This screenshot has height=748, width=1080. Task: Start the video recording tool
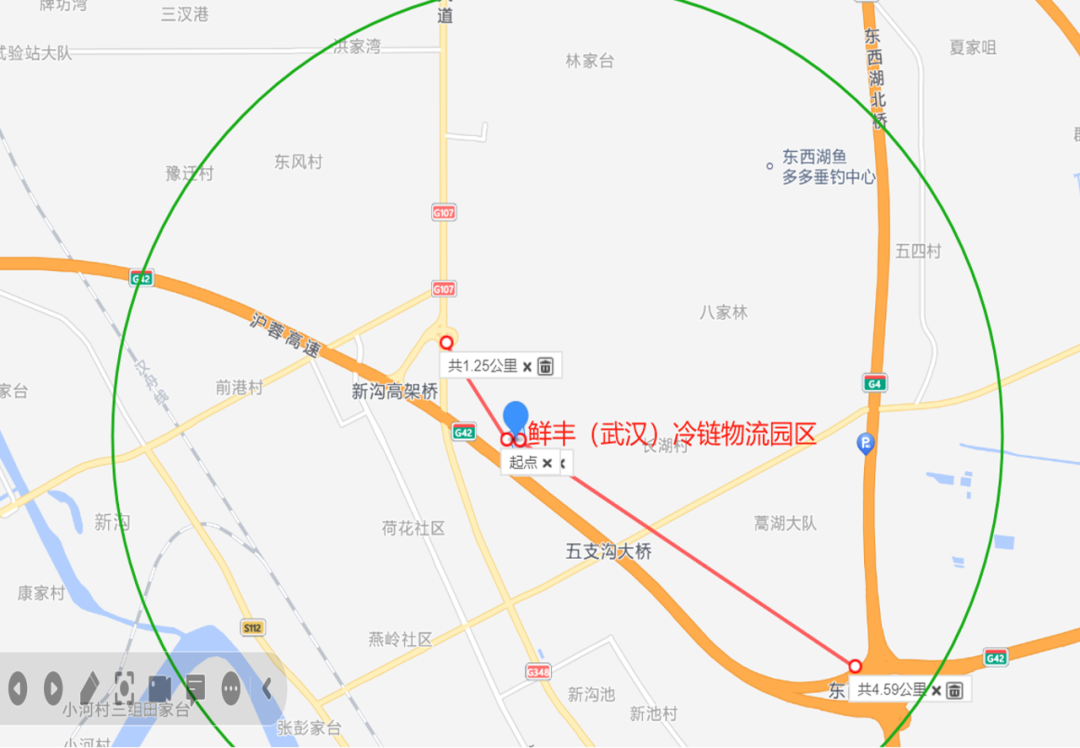point(160,688)
